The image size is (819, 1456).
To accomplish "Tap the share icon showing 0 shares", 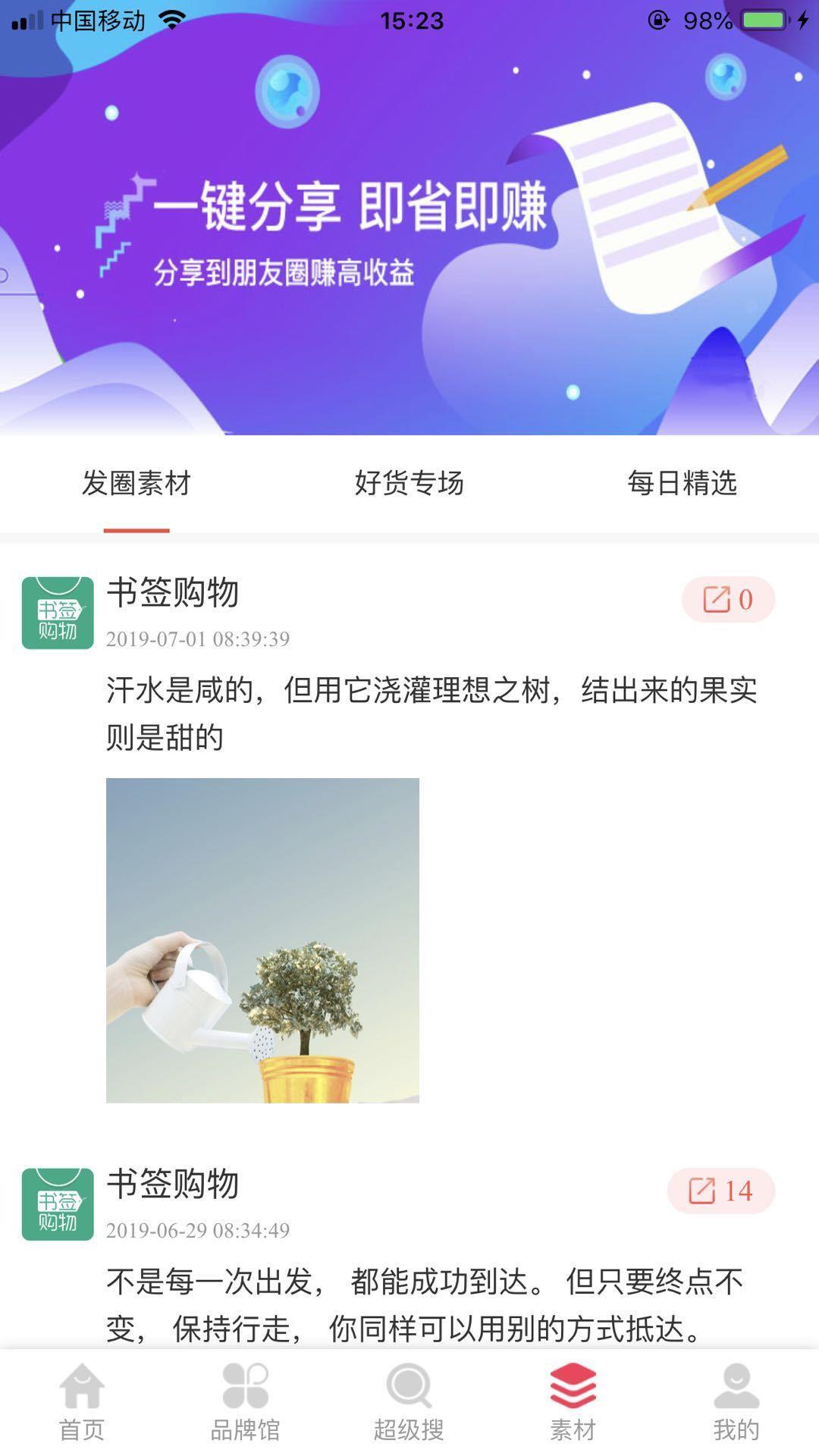I will 730,599.
